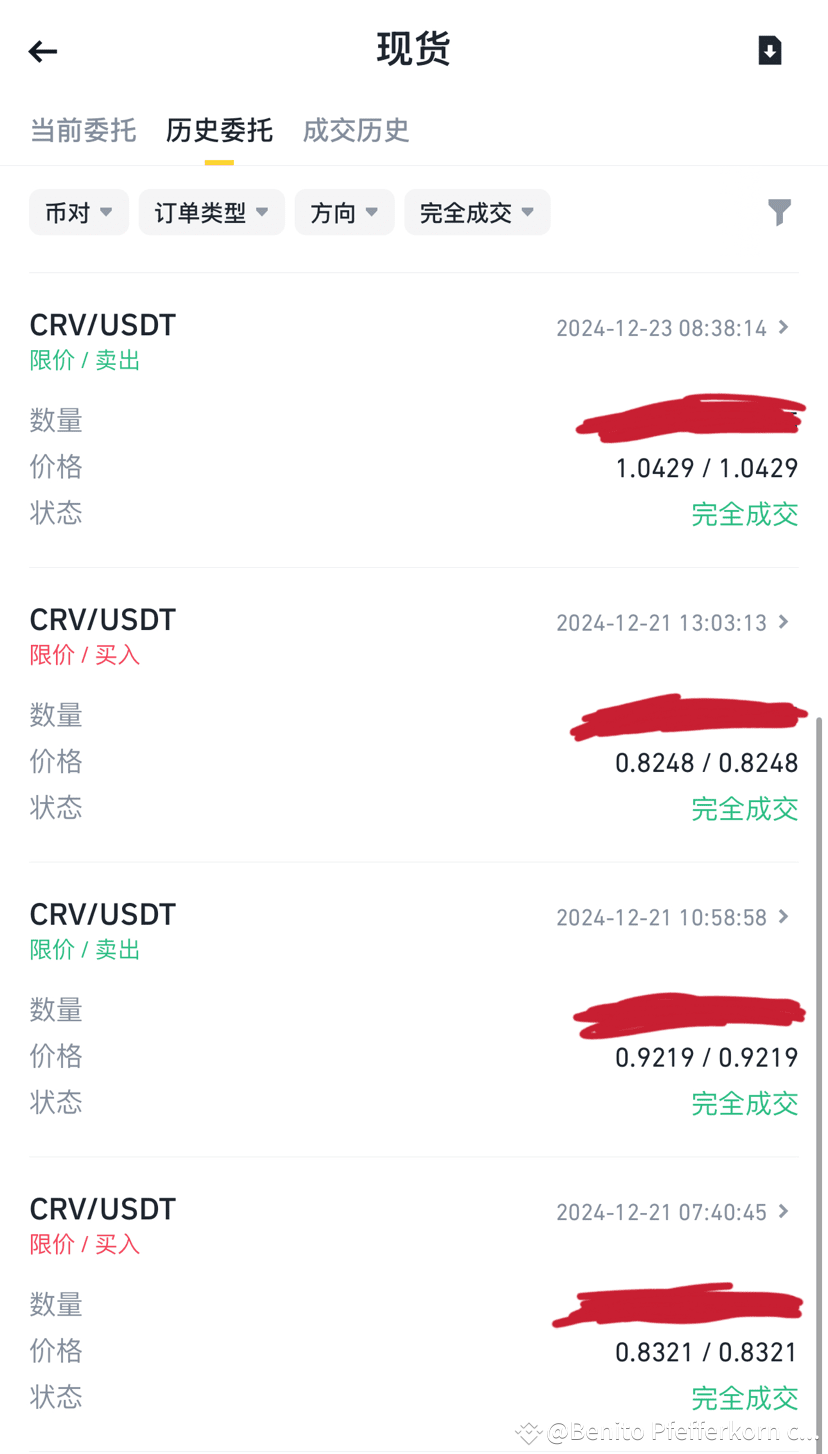Show details of the 2024-12-21 07:40:45 order

672,1212
